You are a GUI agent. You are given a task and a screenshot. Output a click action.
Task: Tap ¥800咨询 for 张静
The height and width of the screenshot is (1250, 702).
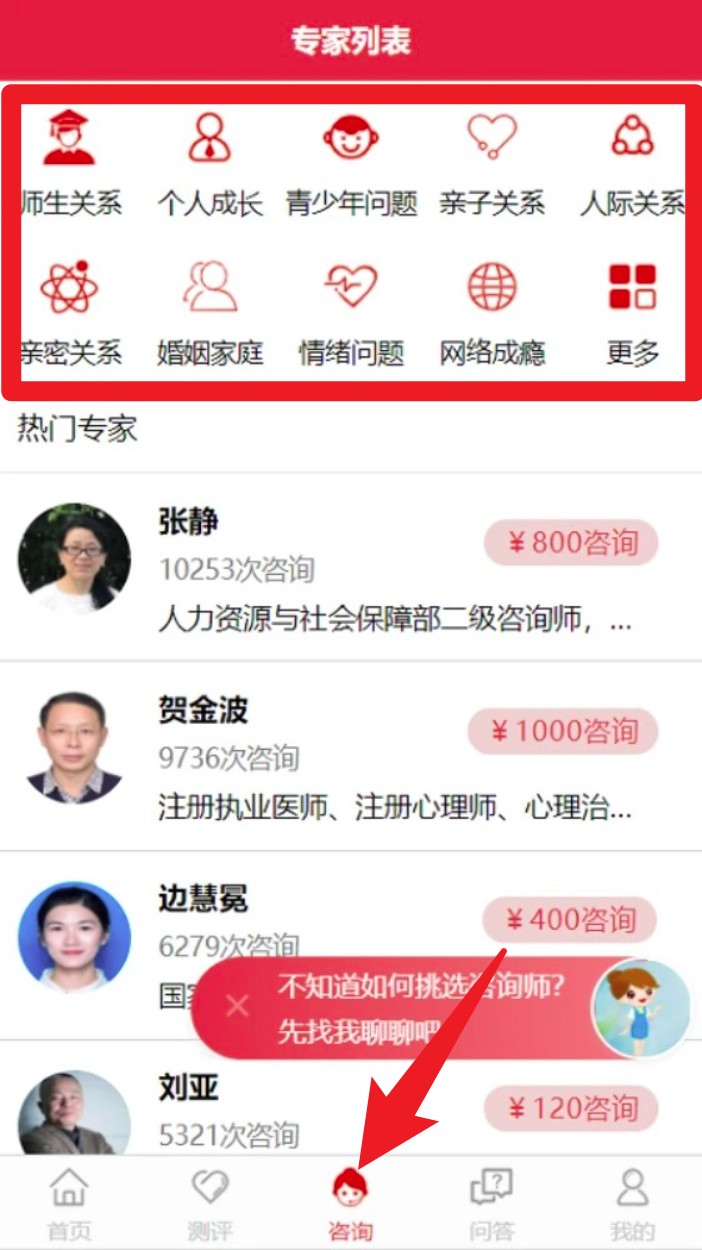click(571, 543)
